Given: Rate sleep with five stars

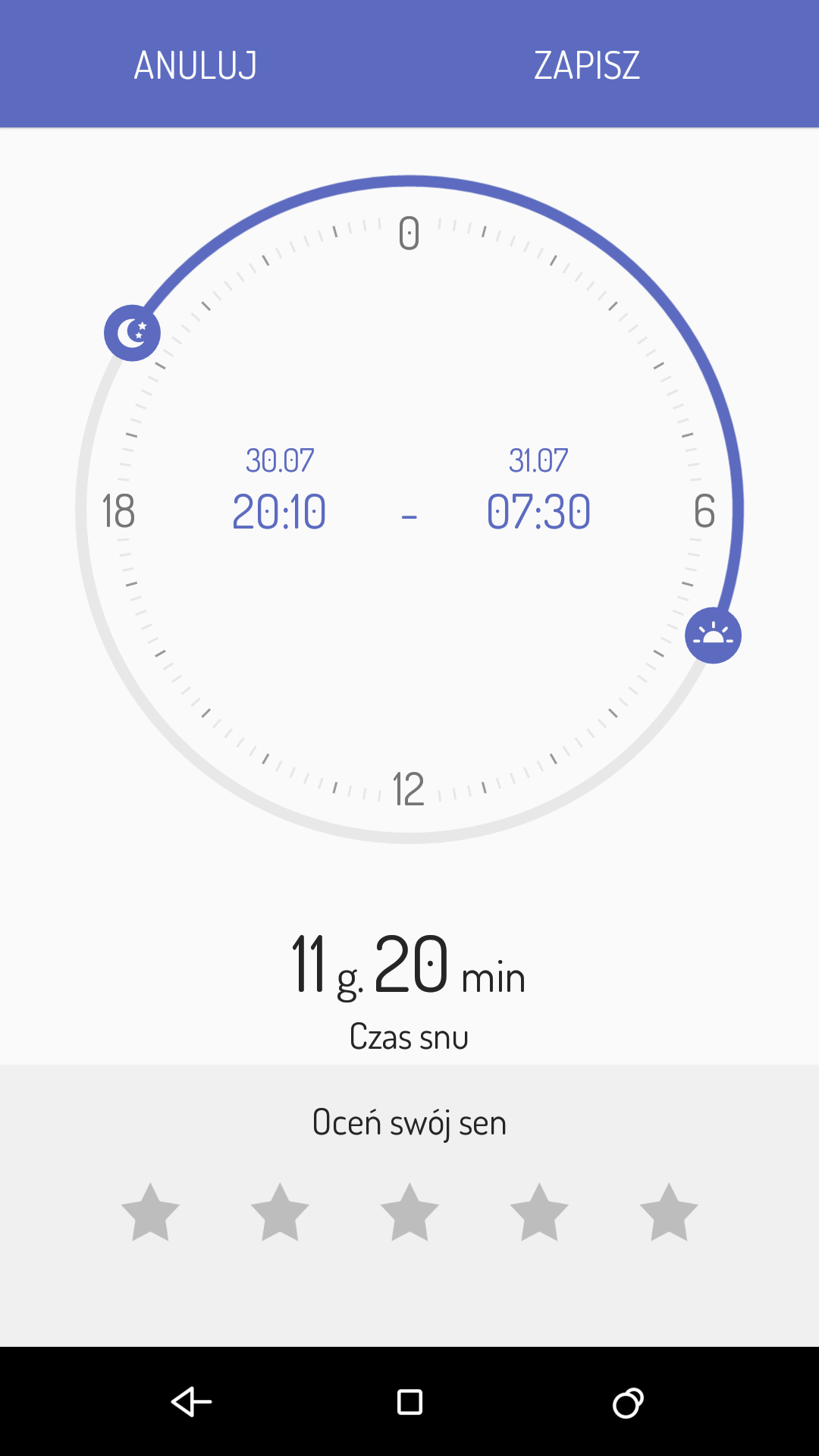Looking at the screenshot, I should (669, 1212).
